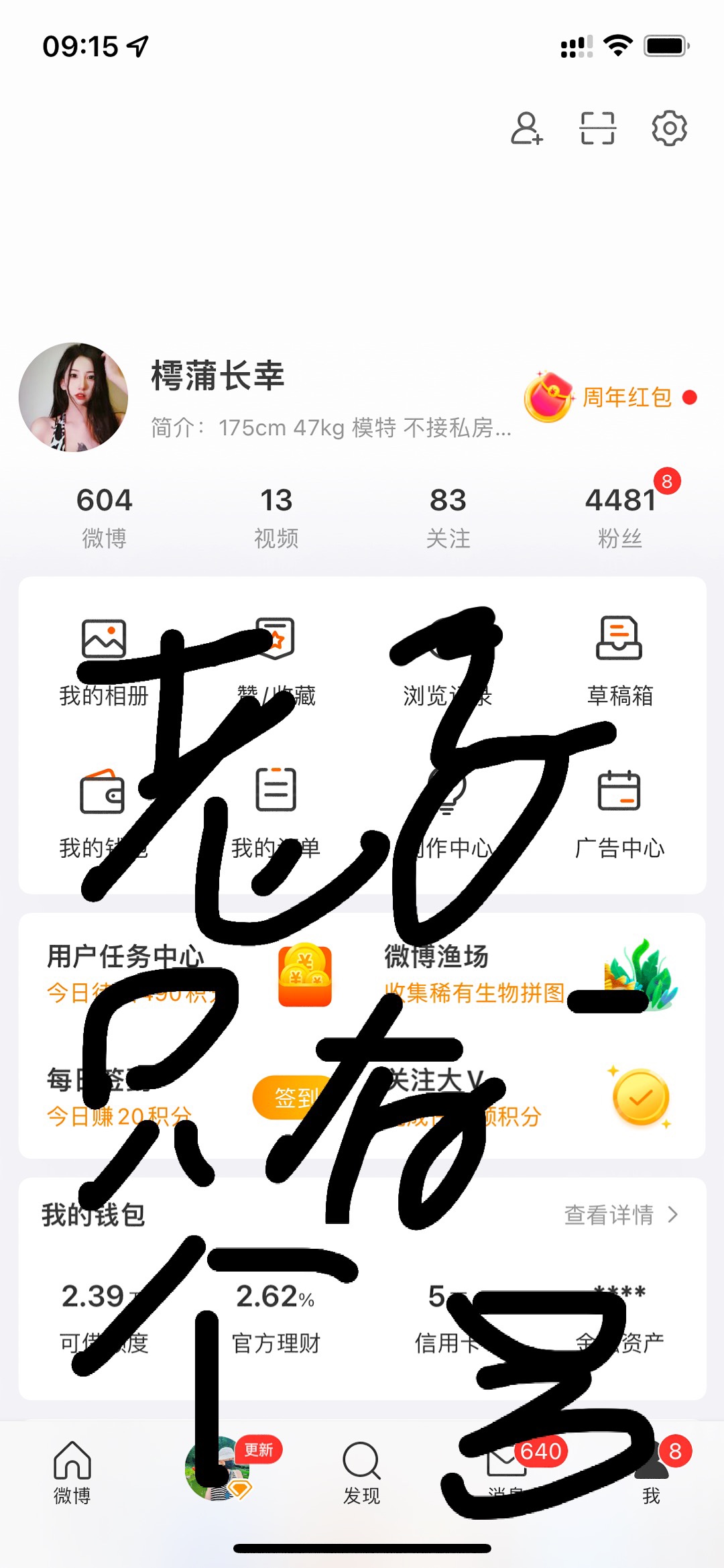View the 13 视频 videos
Viewport: 724px width, 1568px height.
(x=276, y=517)
